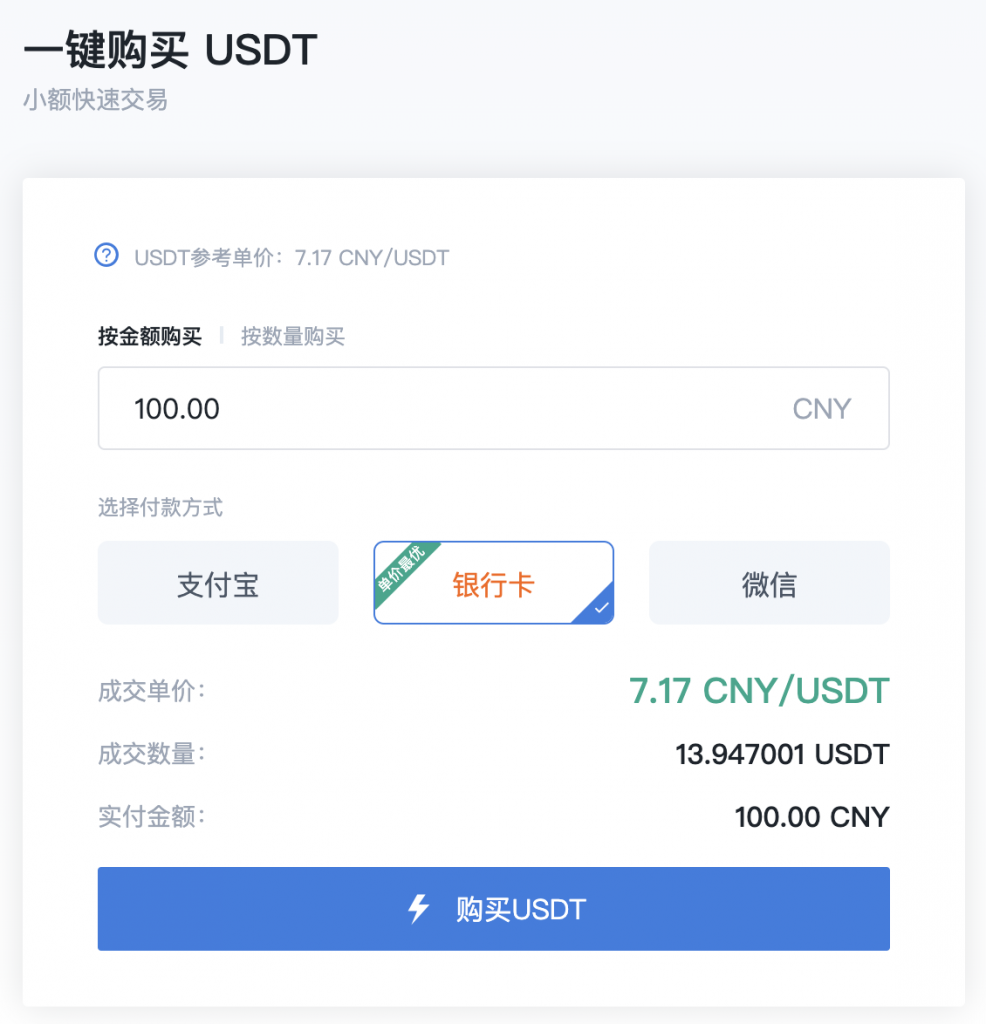This screenshot has width=986, height=1024.
Task: Choose 微信 as payment method
Action: coord(769,583)
